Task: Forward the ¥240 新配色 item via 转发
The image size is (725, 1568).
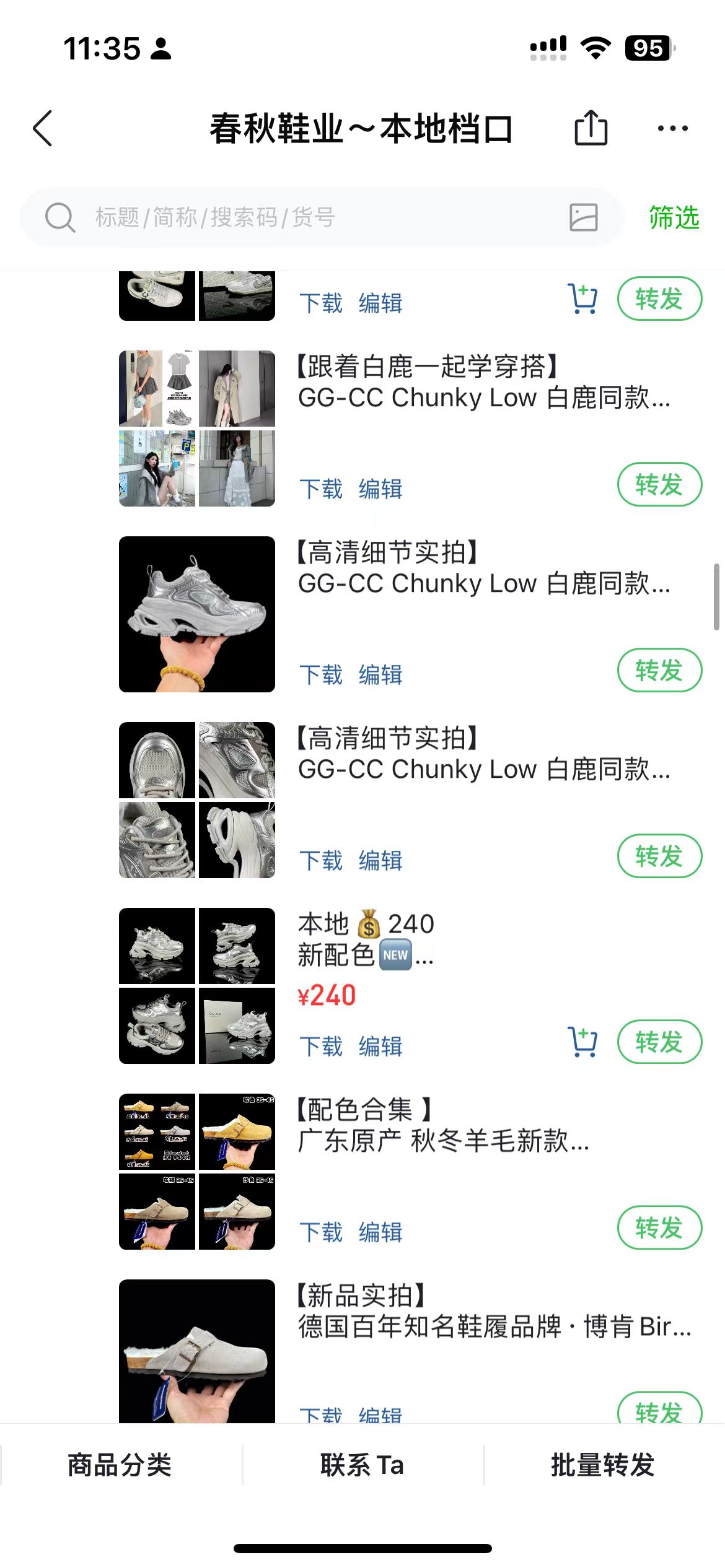Action: pyautogui.click(x=659, y=1042)
